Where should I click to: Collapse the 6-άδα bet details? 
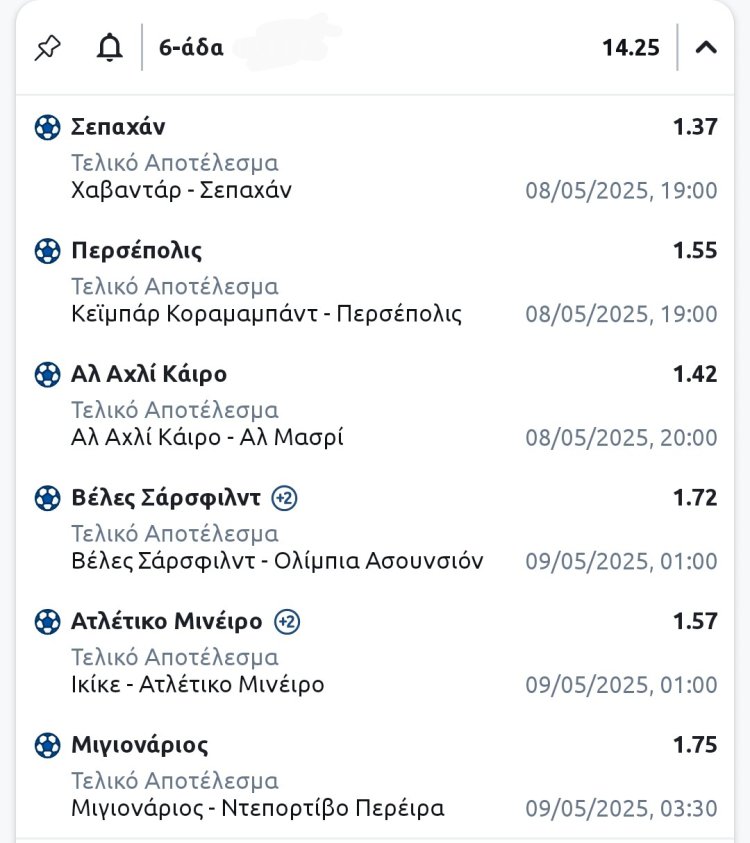[x=706, y=47]
